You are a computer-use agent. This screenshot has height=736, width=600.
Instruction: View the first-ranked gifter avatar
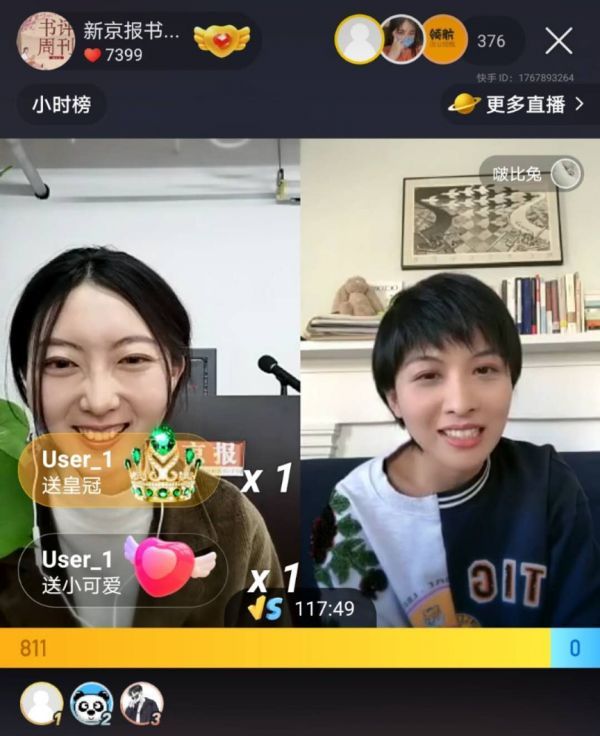(42, 703)
